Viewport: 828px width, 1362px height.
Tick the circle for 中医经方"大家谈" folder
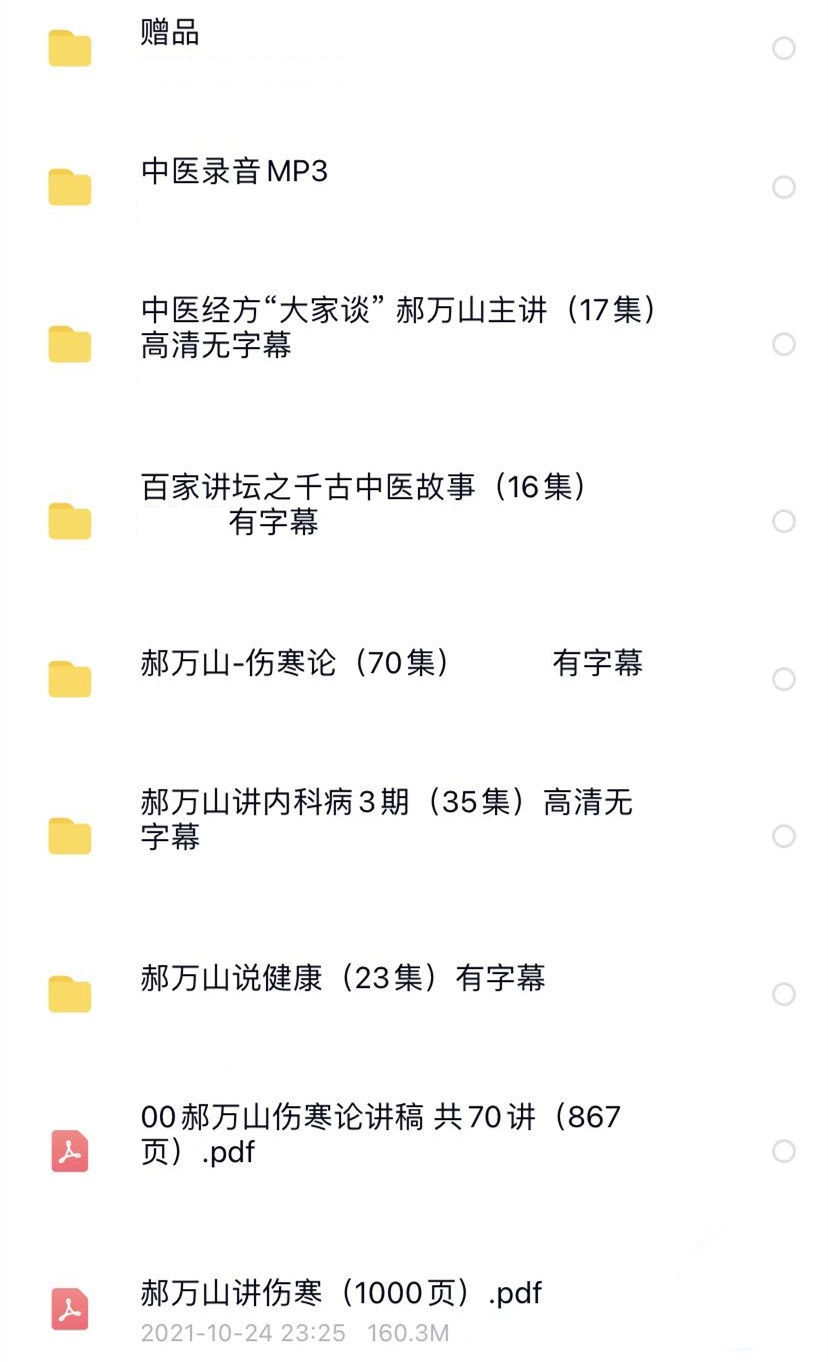pos(784,344)
